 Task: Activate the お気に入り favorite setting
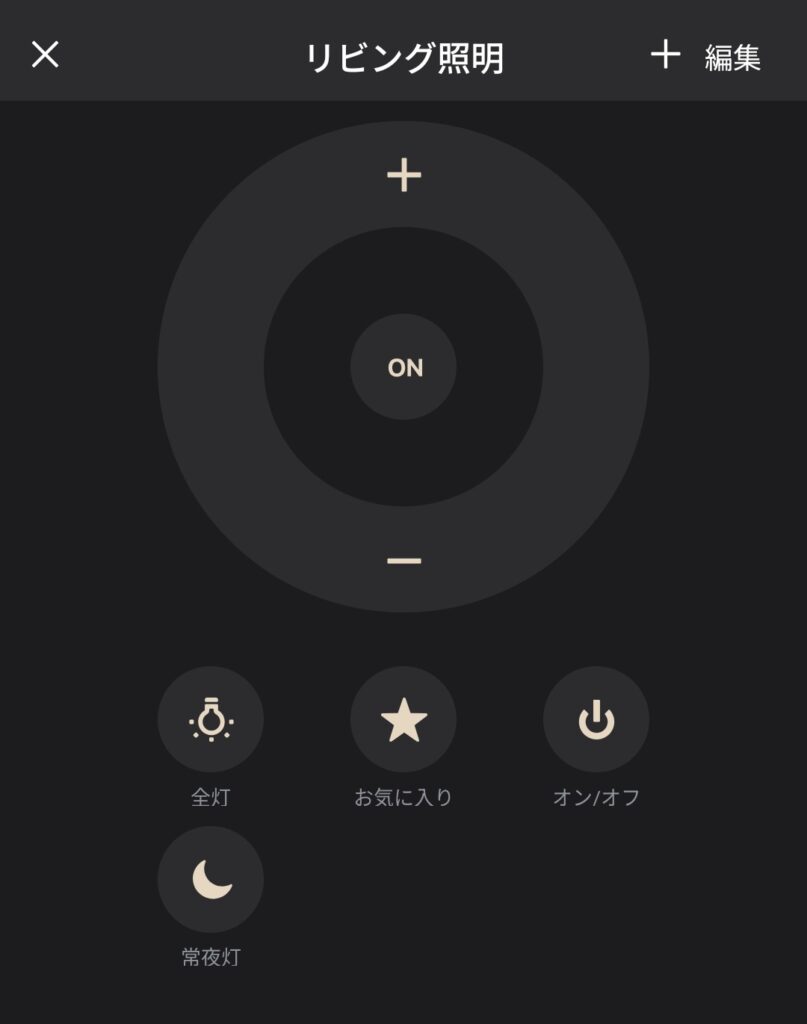point(404,720)
